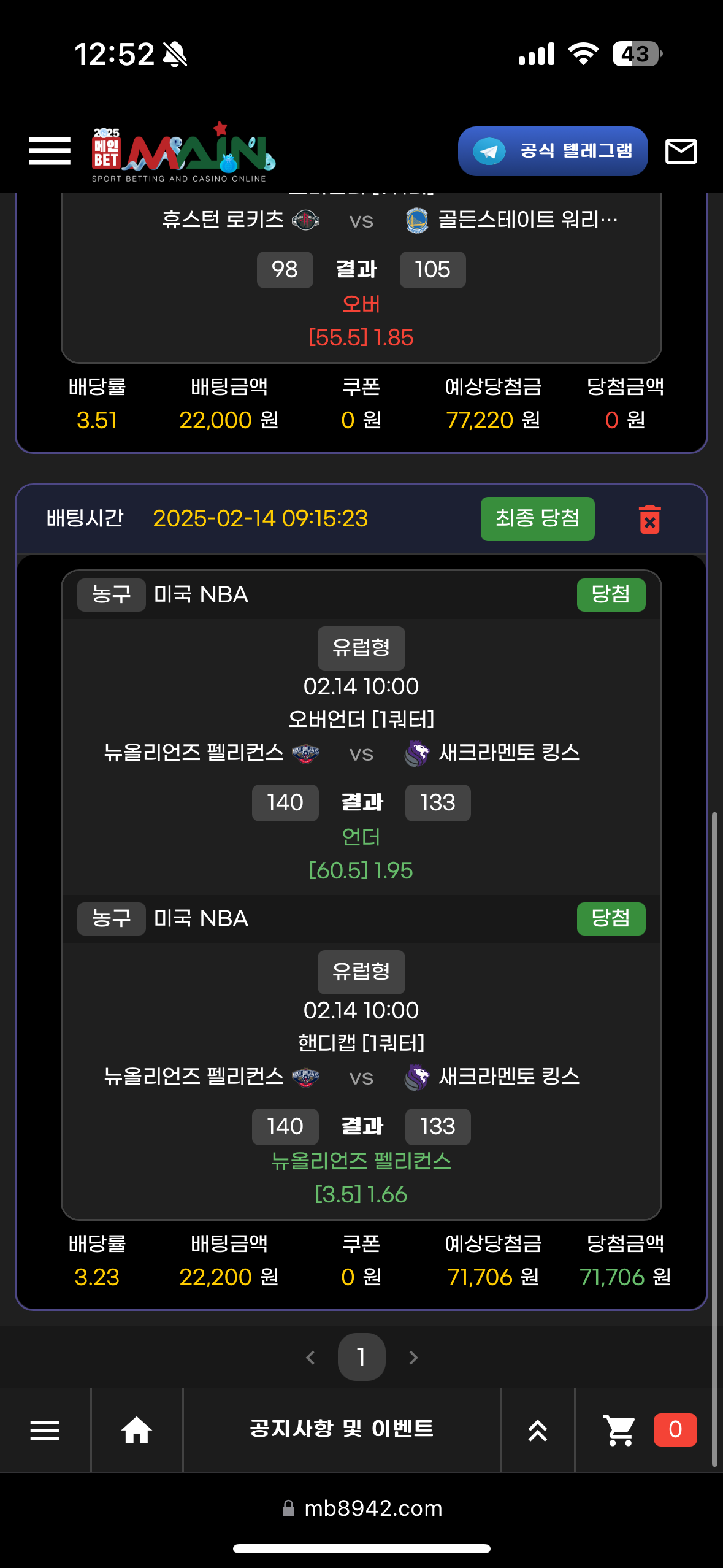Viewport: 723px width, 1568px height.
Task: Open the top hamburger menu
Action: (50, 151)
